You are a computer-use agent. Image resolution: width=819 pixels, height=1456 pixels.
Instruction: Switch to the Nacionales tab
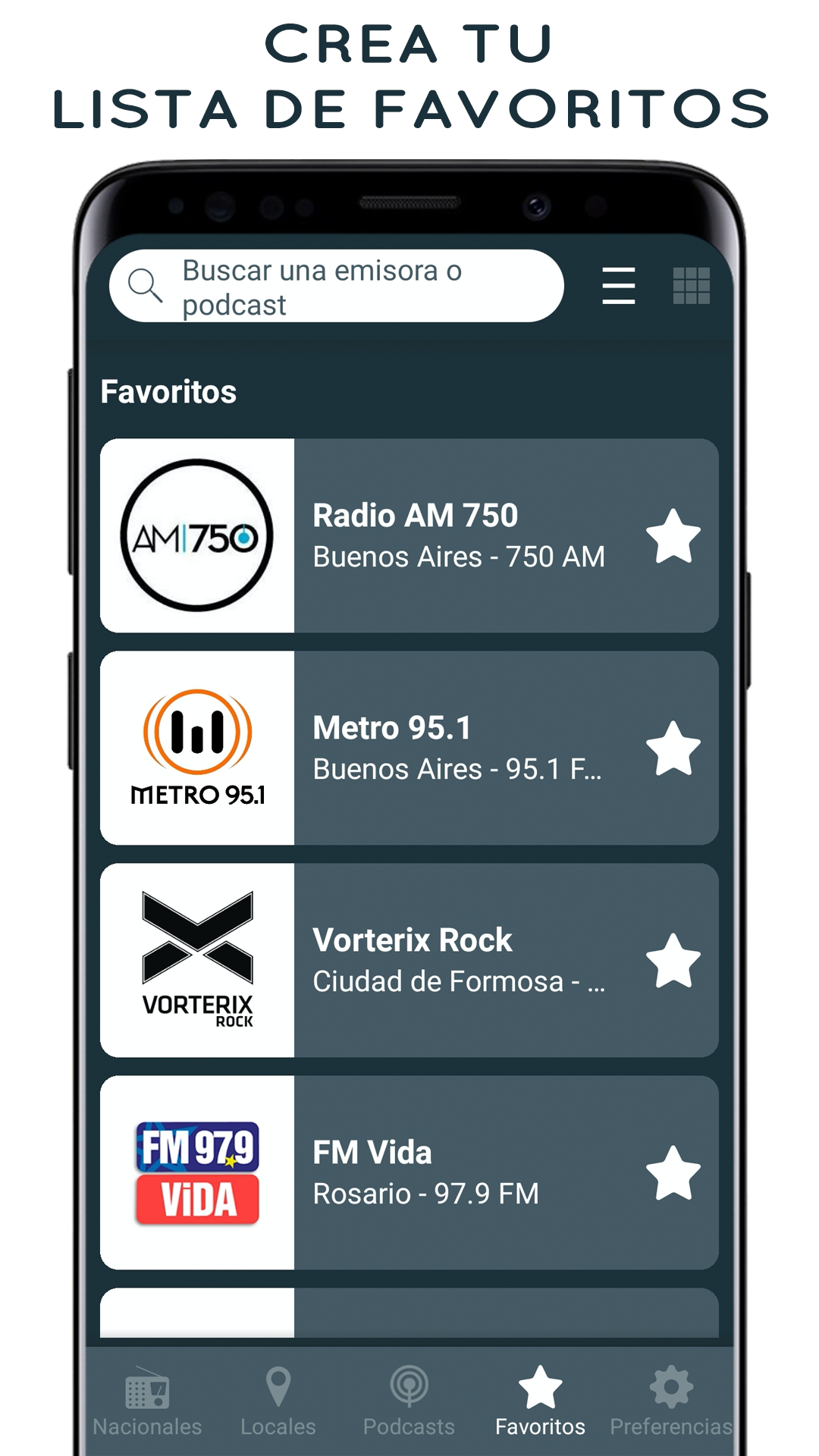146,1407
